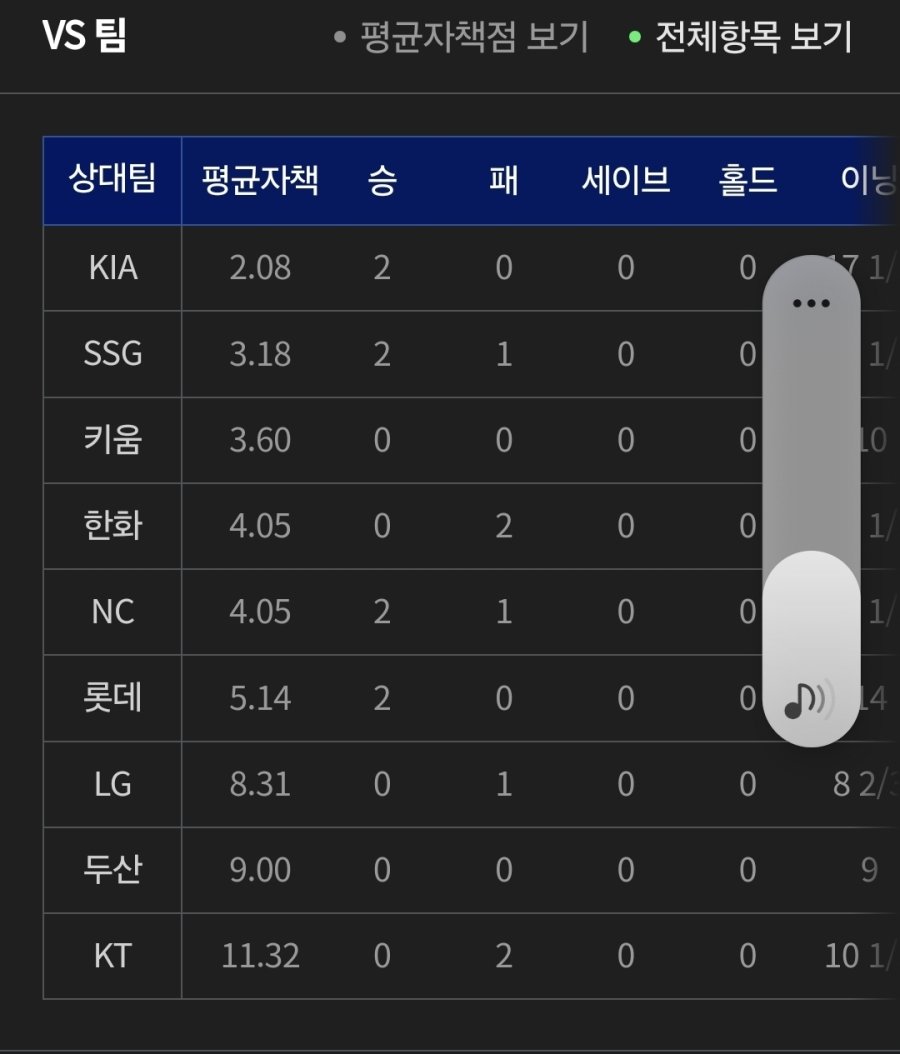Set media volume on the vertical slider

tap(811, 500)
